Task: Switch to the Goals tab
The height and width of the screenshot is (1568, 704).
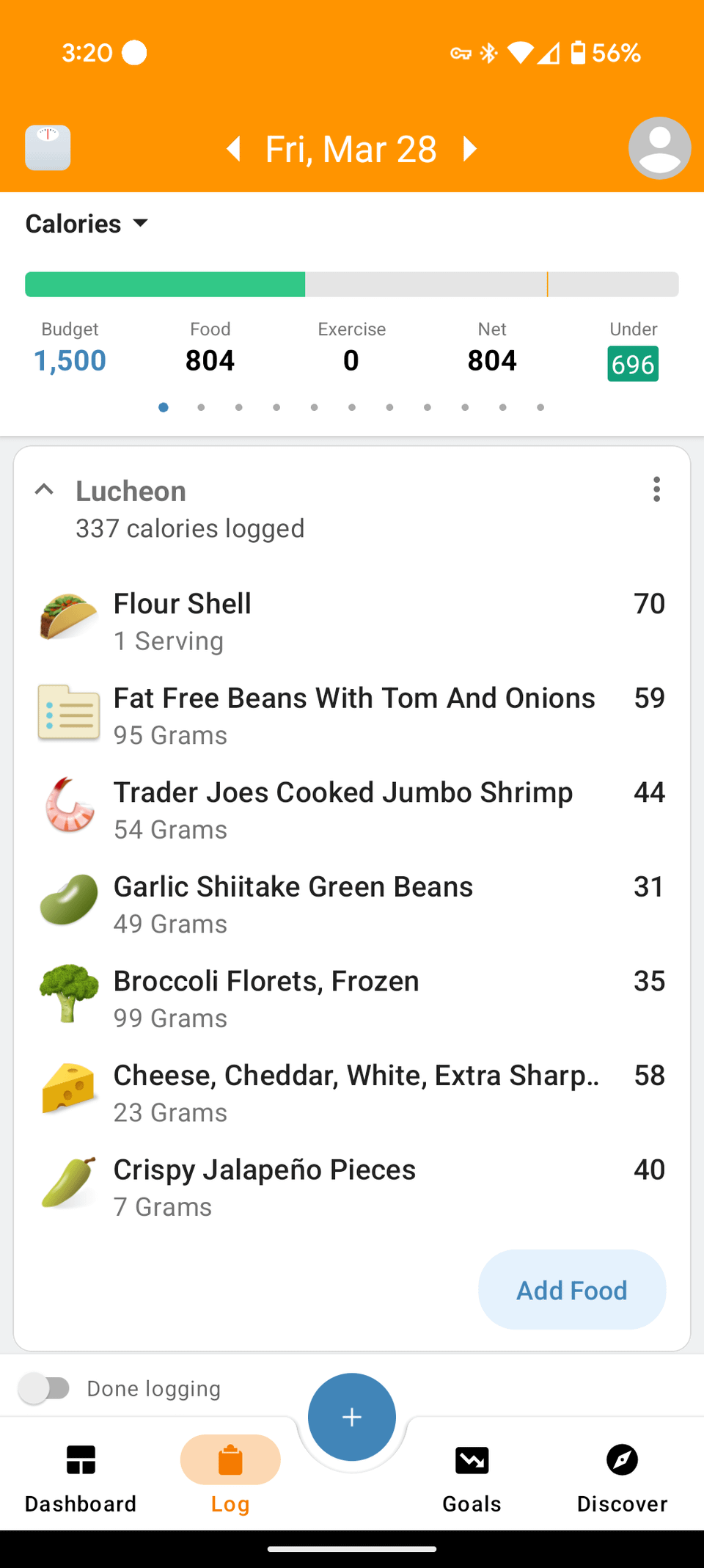Action: point(472,1476)
